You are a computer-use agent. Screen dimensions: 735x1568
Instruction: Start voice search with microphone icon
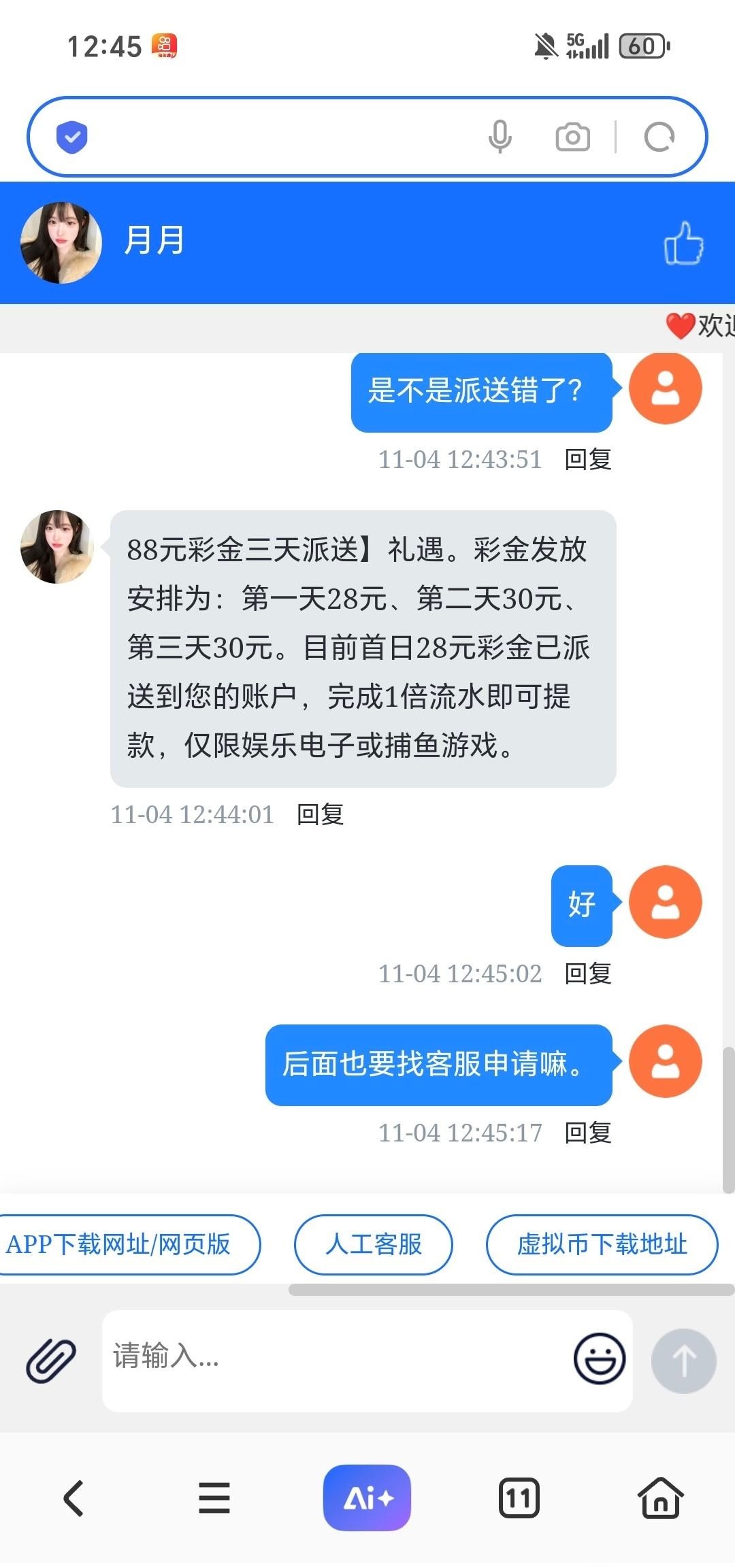[500, 137]
